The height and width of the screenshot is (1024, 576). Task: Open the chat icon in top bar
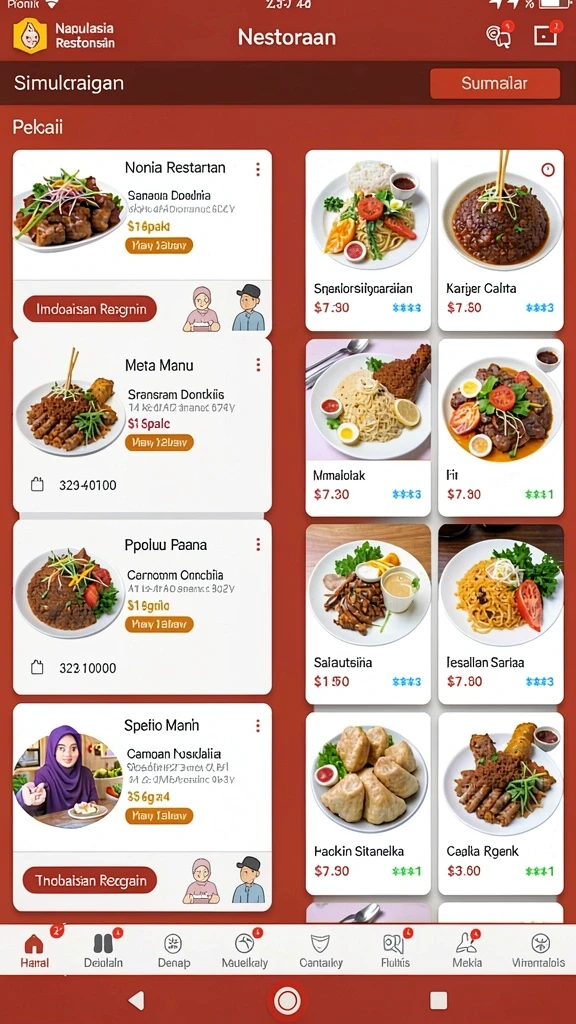(499, 35)
